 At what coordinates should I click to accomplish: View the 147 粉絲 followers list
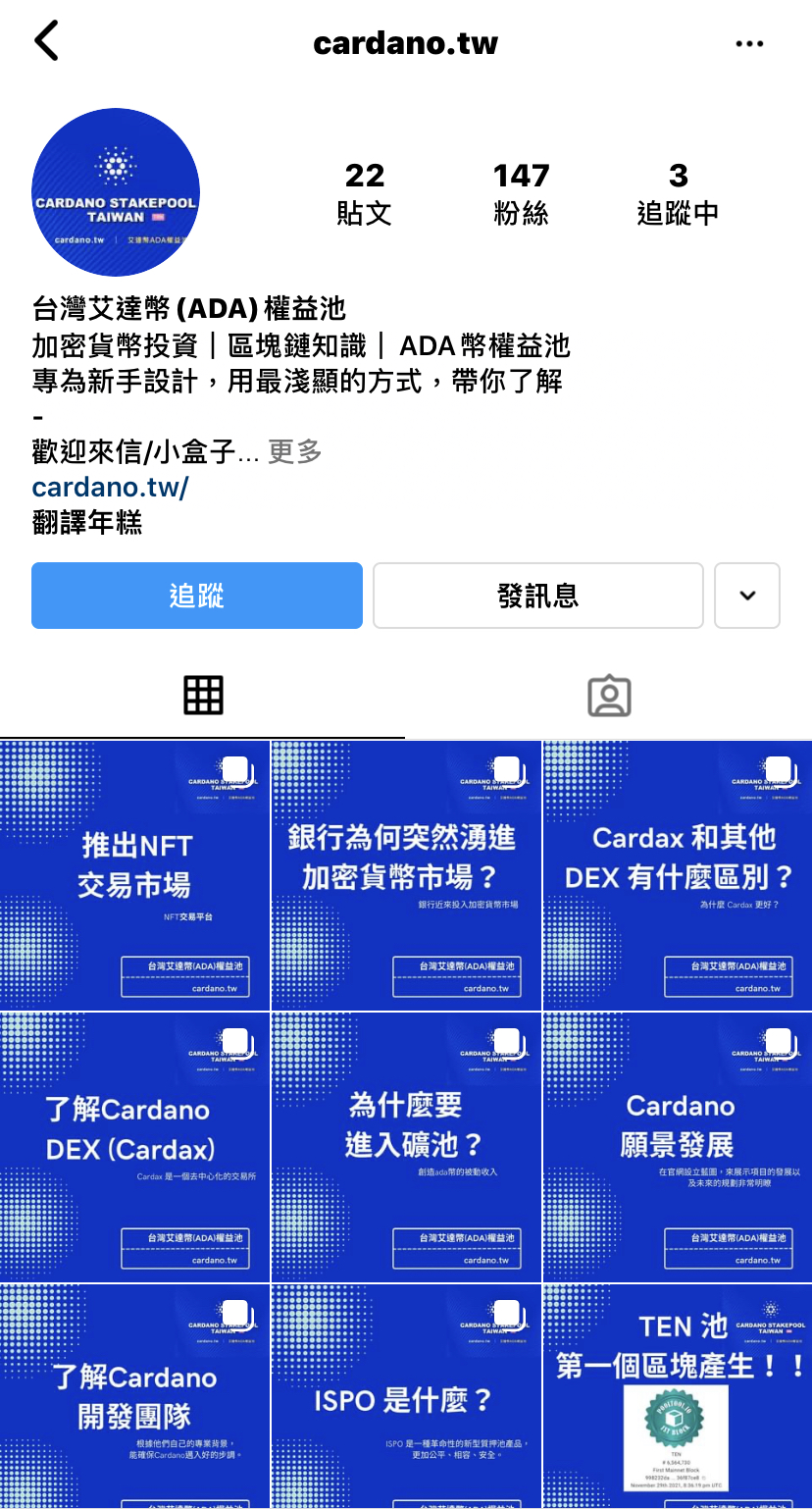(x=521, y=193)
